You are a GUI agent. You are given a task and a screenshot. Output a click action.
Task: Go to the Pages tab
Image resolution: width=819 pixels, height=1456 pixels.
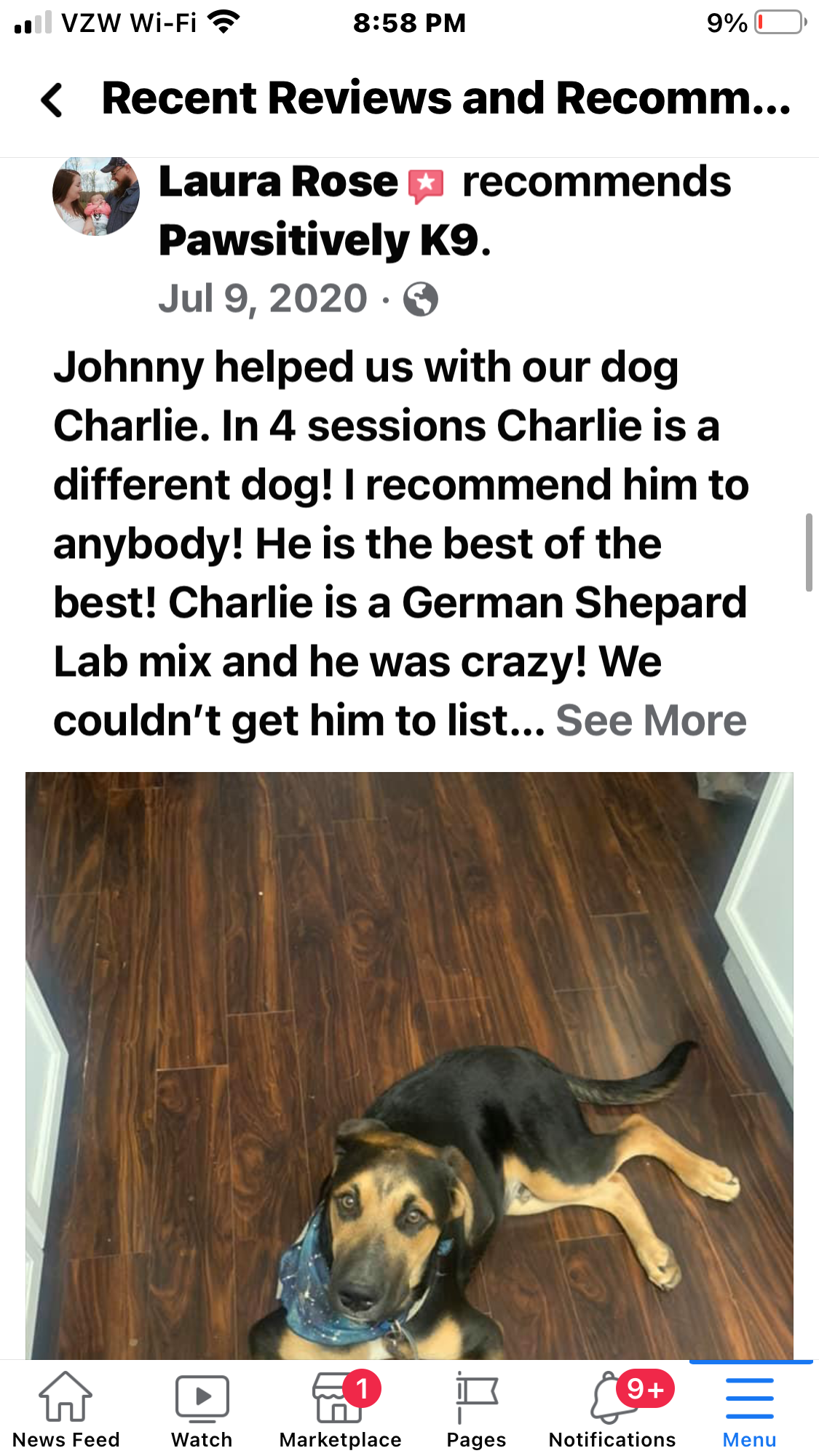476,1409
